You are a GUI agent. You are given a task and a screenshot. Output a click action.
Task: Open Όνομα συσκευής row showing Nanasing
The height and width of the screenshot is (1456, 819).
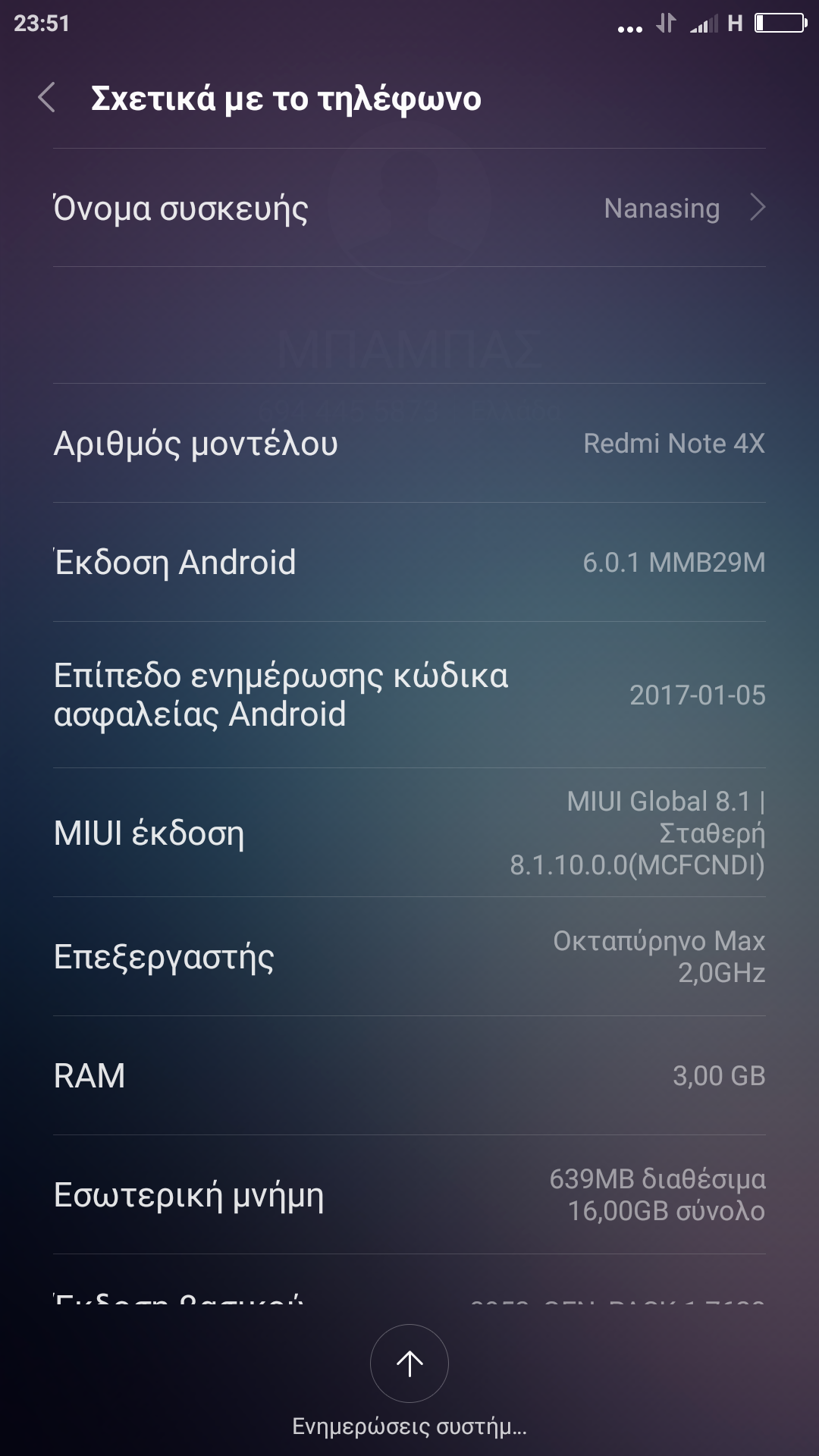[x=409, y=208]
